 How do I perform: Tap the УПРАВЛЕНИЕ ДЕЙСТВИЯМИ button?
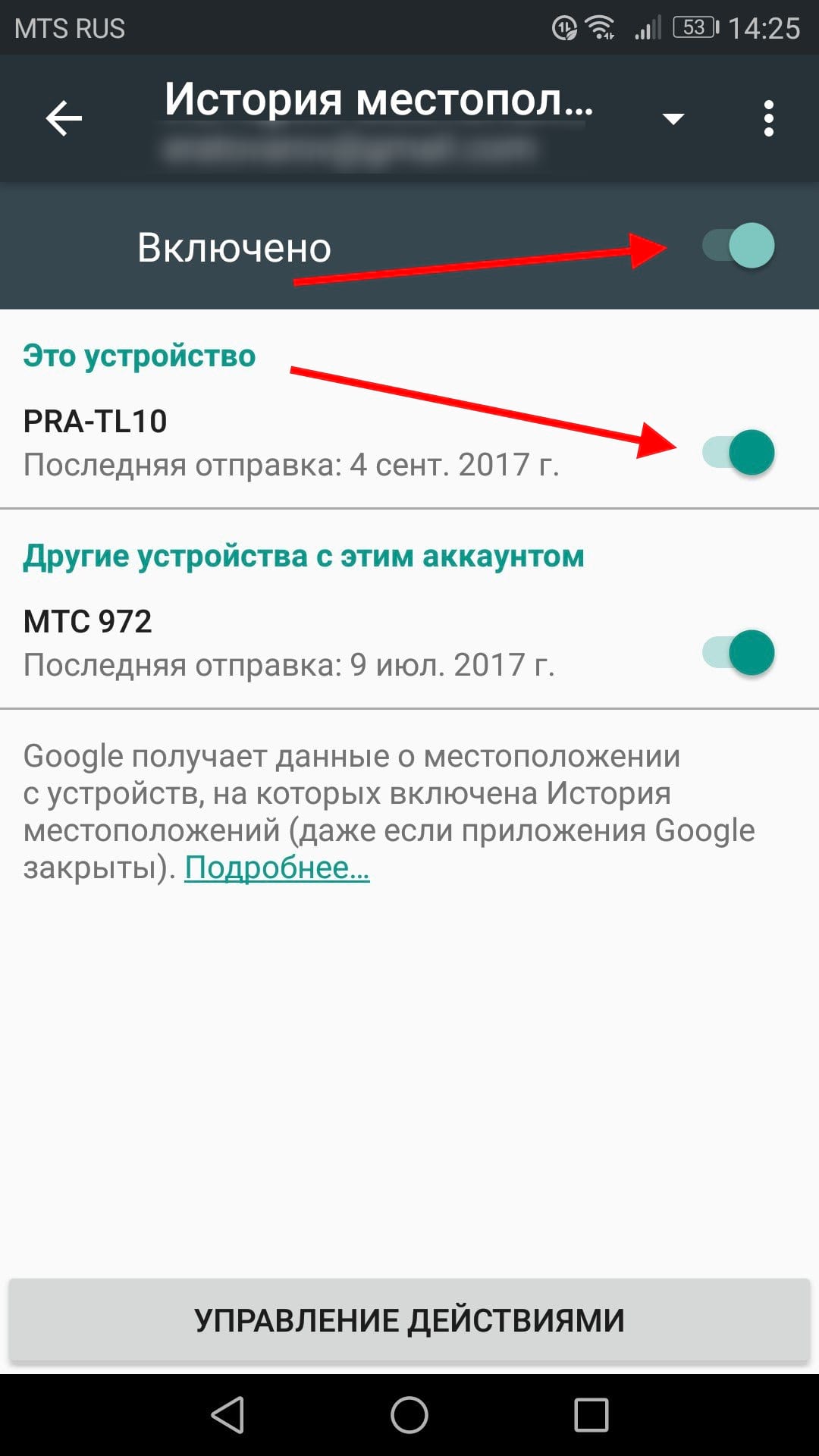[409, 1320]
